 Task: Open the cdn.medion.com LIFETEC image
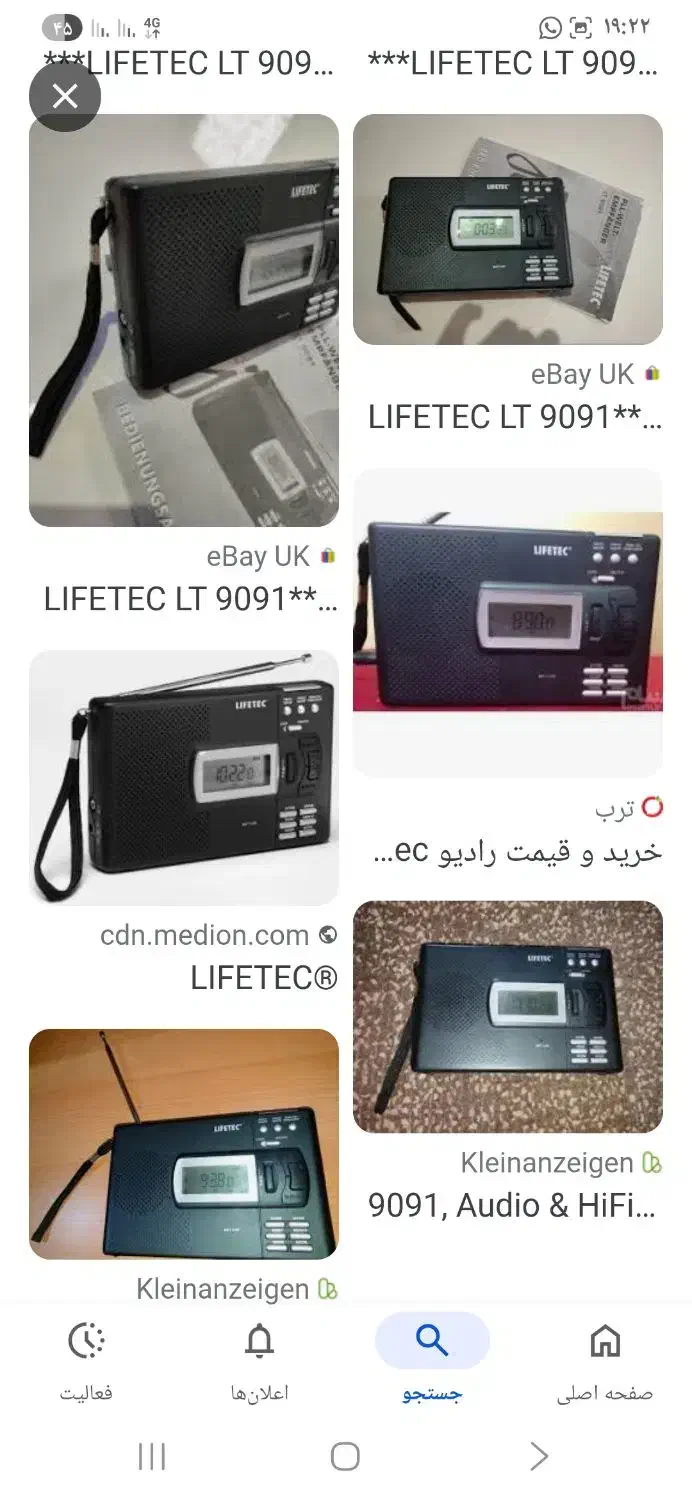[x=183, y=777]
